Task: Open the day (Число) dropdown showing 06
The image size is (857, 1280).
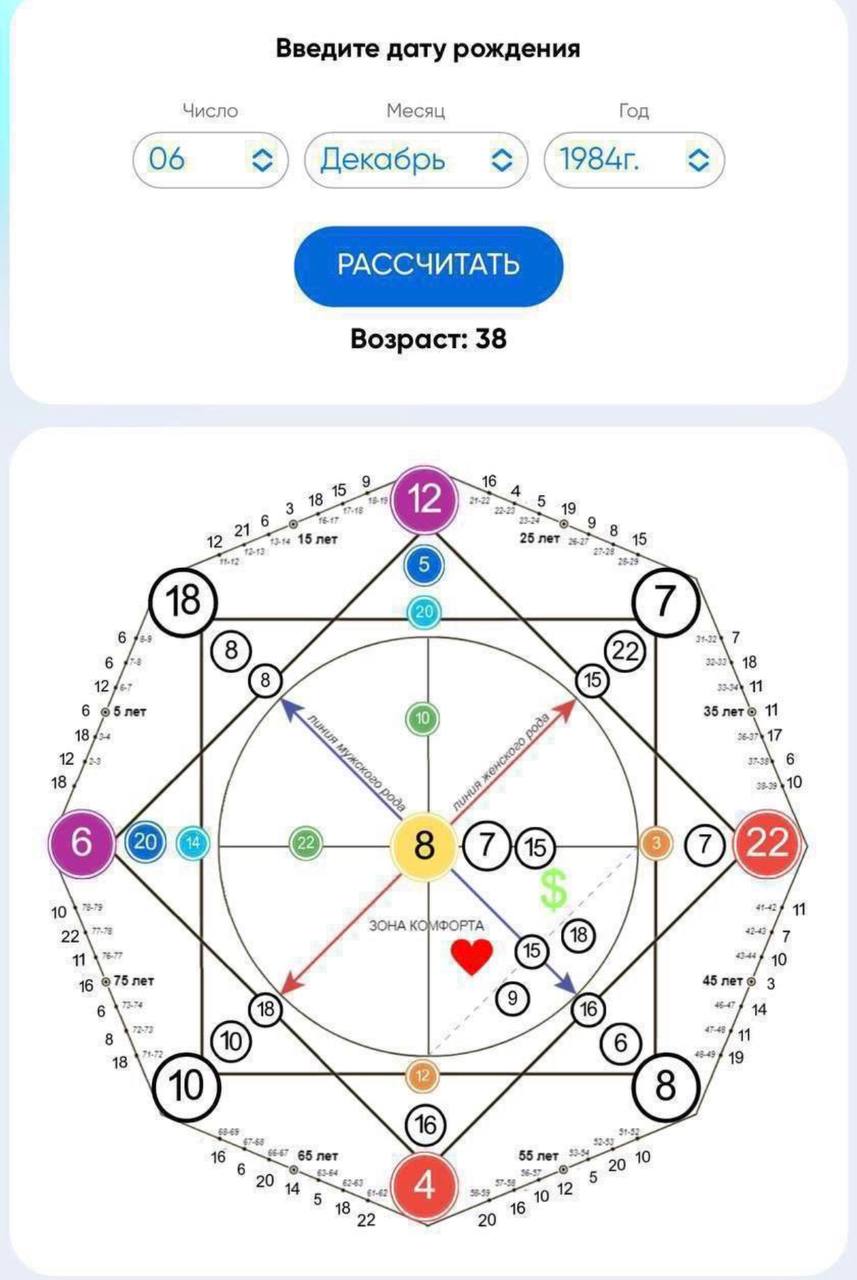Action: tap(210, 159)
